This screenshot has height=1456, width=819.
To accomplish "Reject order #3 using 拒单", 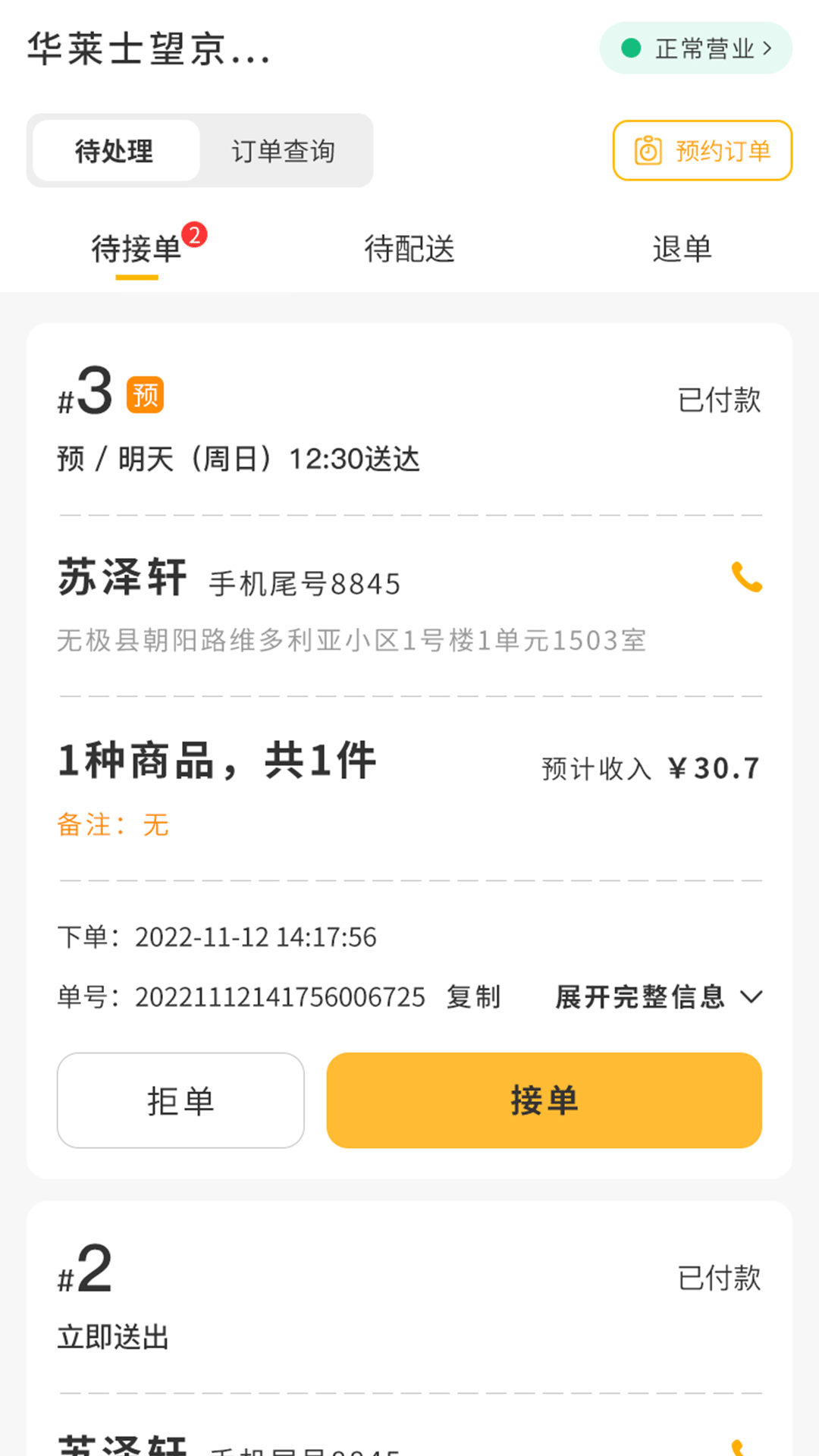I will (x=180, y=1100).
